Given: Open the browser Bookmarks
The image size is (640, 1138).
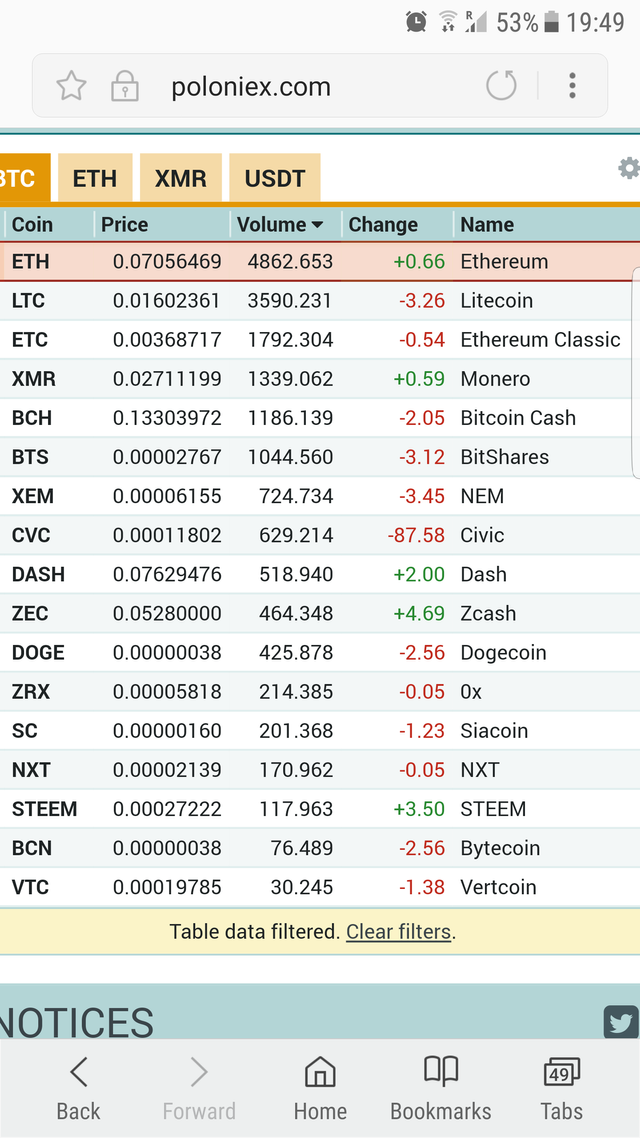Looking at the screenshot, I should point(440,1088).
